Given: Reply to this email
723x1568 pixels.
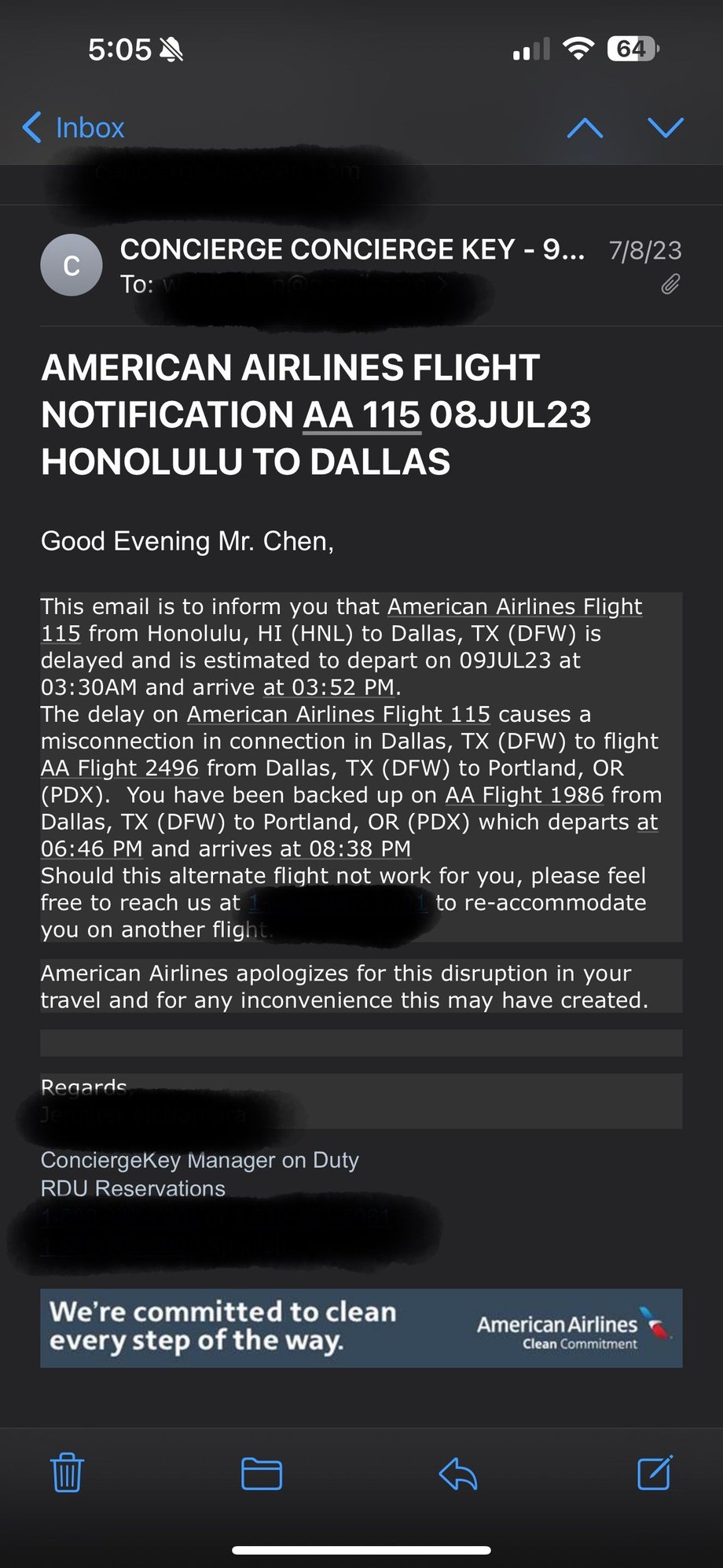Looking at the screenshot, I should click(457, 1473).
